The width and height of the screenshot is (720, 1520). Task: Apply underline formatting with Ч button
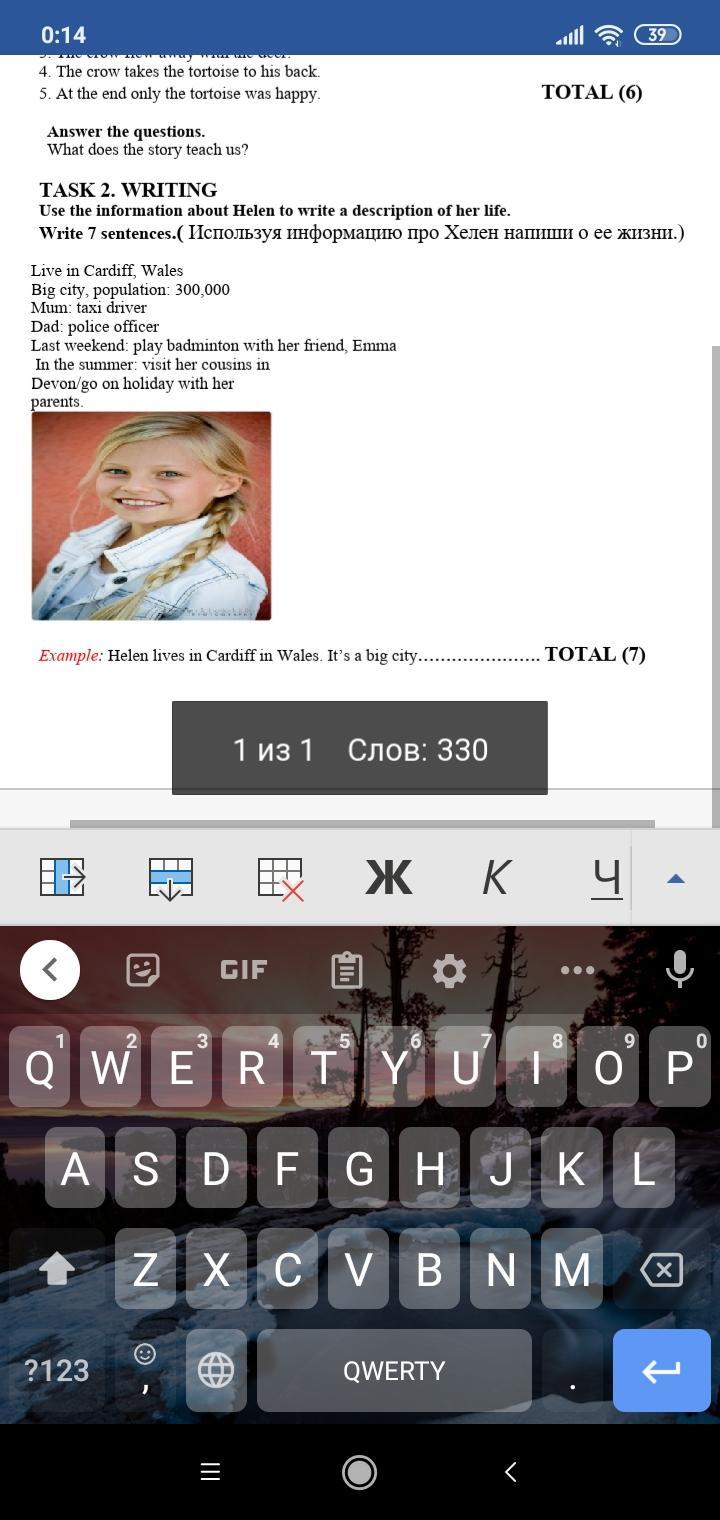(606, 878)
